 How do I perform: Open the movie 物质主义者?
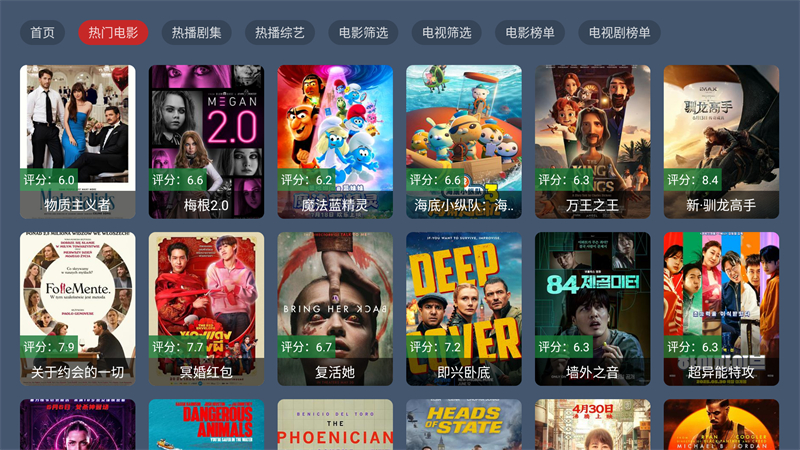click(78, 140)
